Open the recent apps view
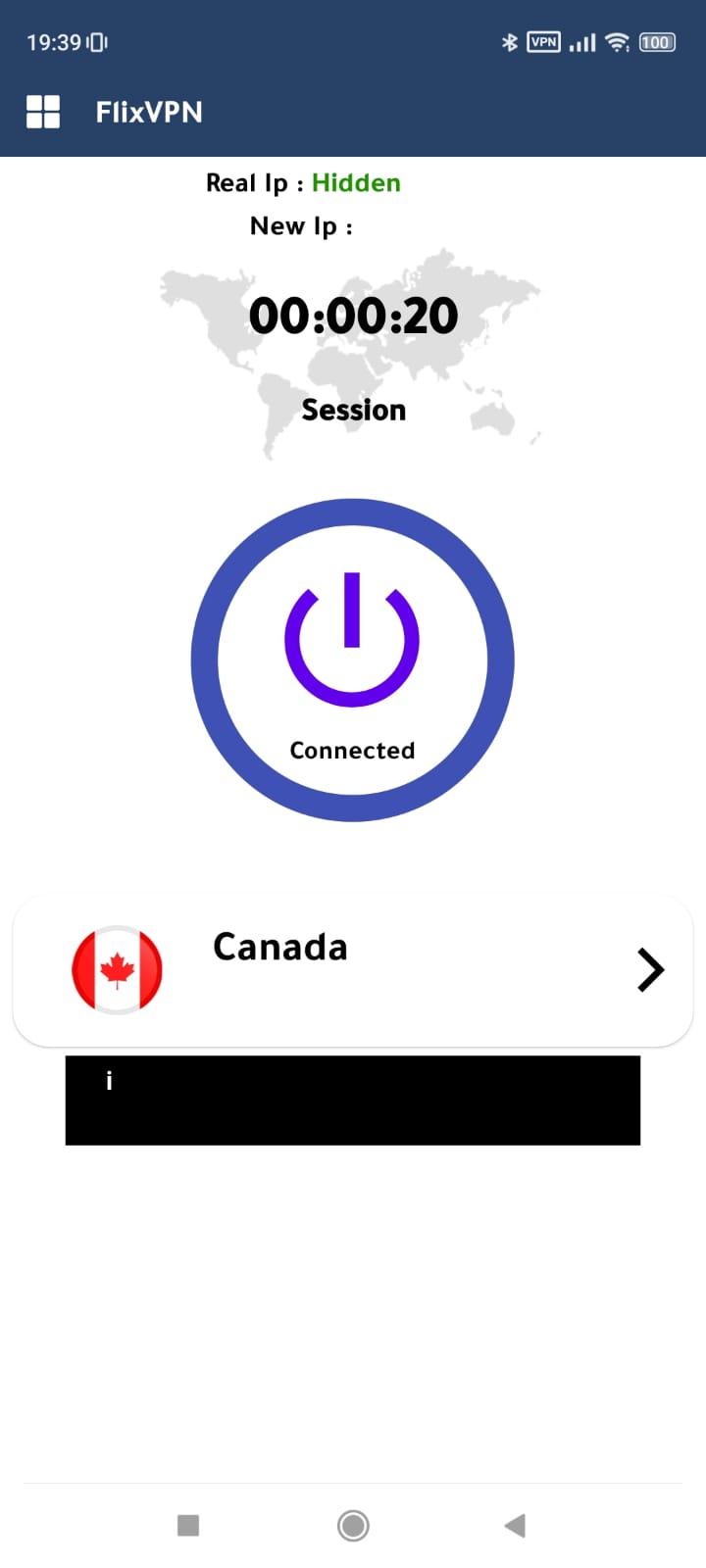Viewport: 706px width, 1568px height. (188, 1525)
